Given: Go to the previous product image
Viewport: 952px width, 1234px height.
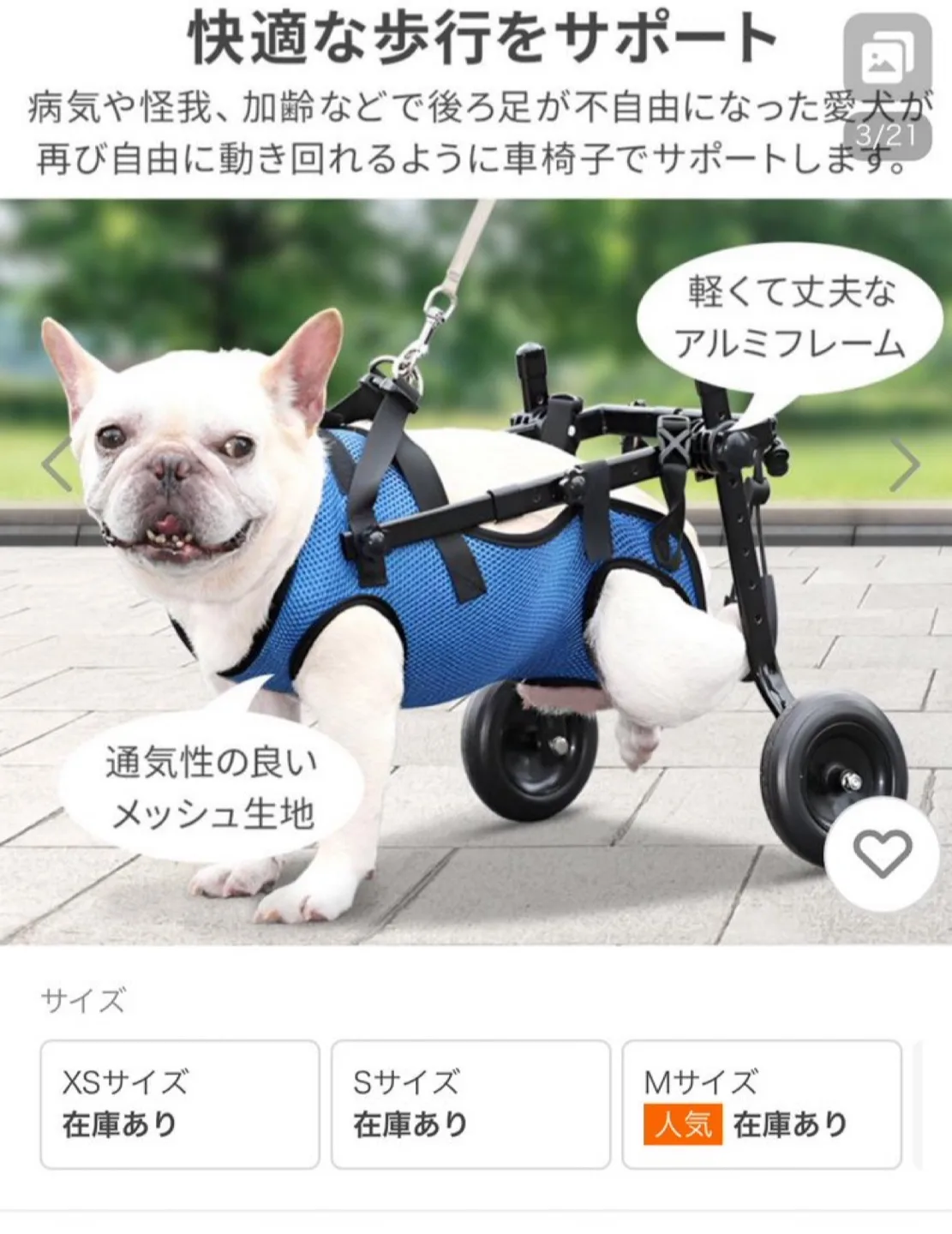Looking at the screenshot, I should coord(57,464).
